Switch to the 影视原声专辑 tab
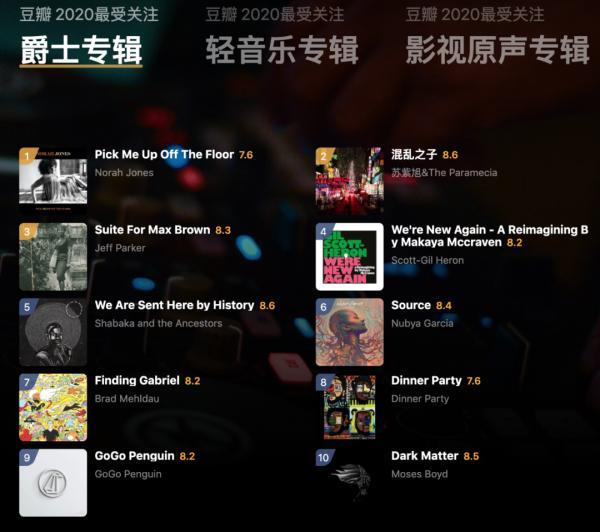Viewport: 600px width, 532px height. click(497, 50)
